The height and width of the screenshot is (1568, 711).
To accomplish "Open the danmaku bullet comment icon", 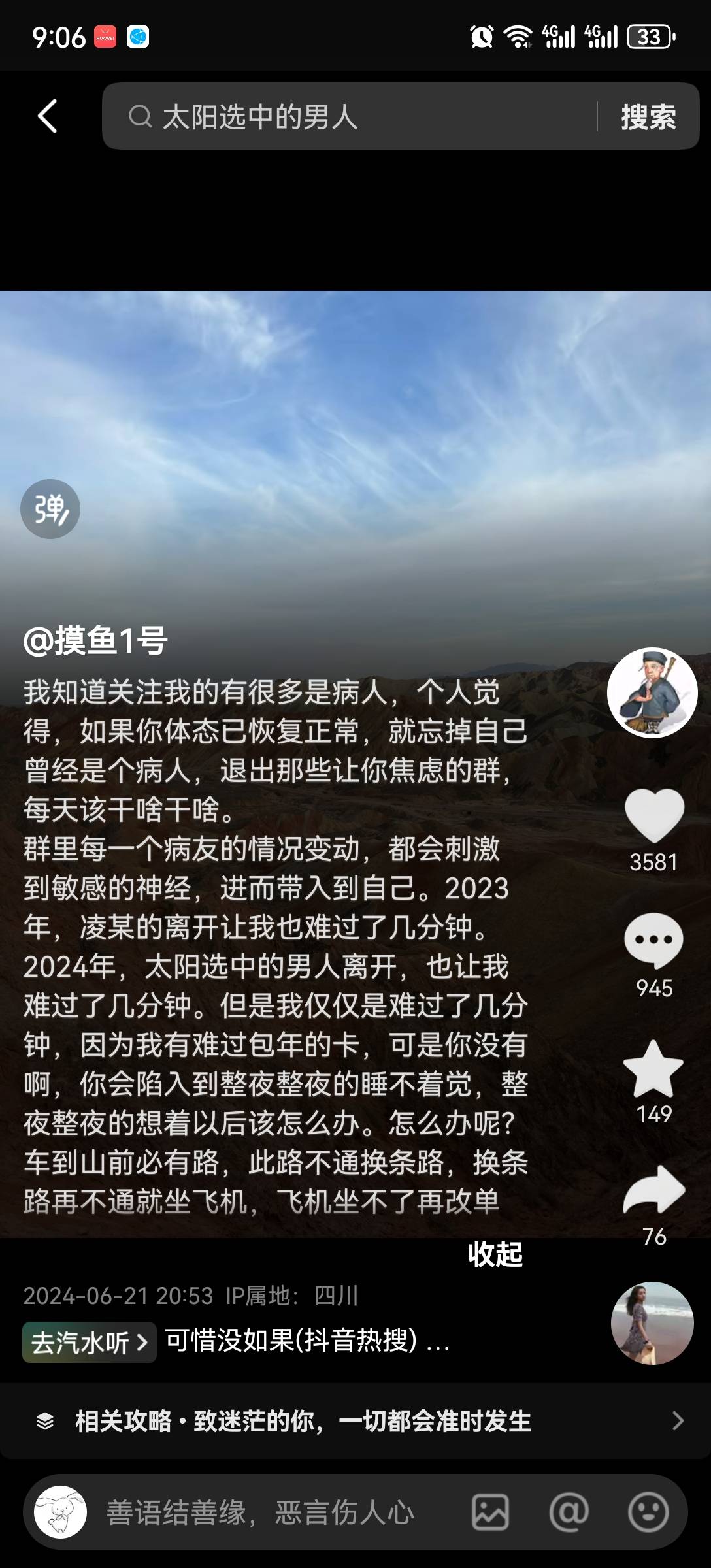I will pos(50,509).
